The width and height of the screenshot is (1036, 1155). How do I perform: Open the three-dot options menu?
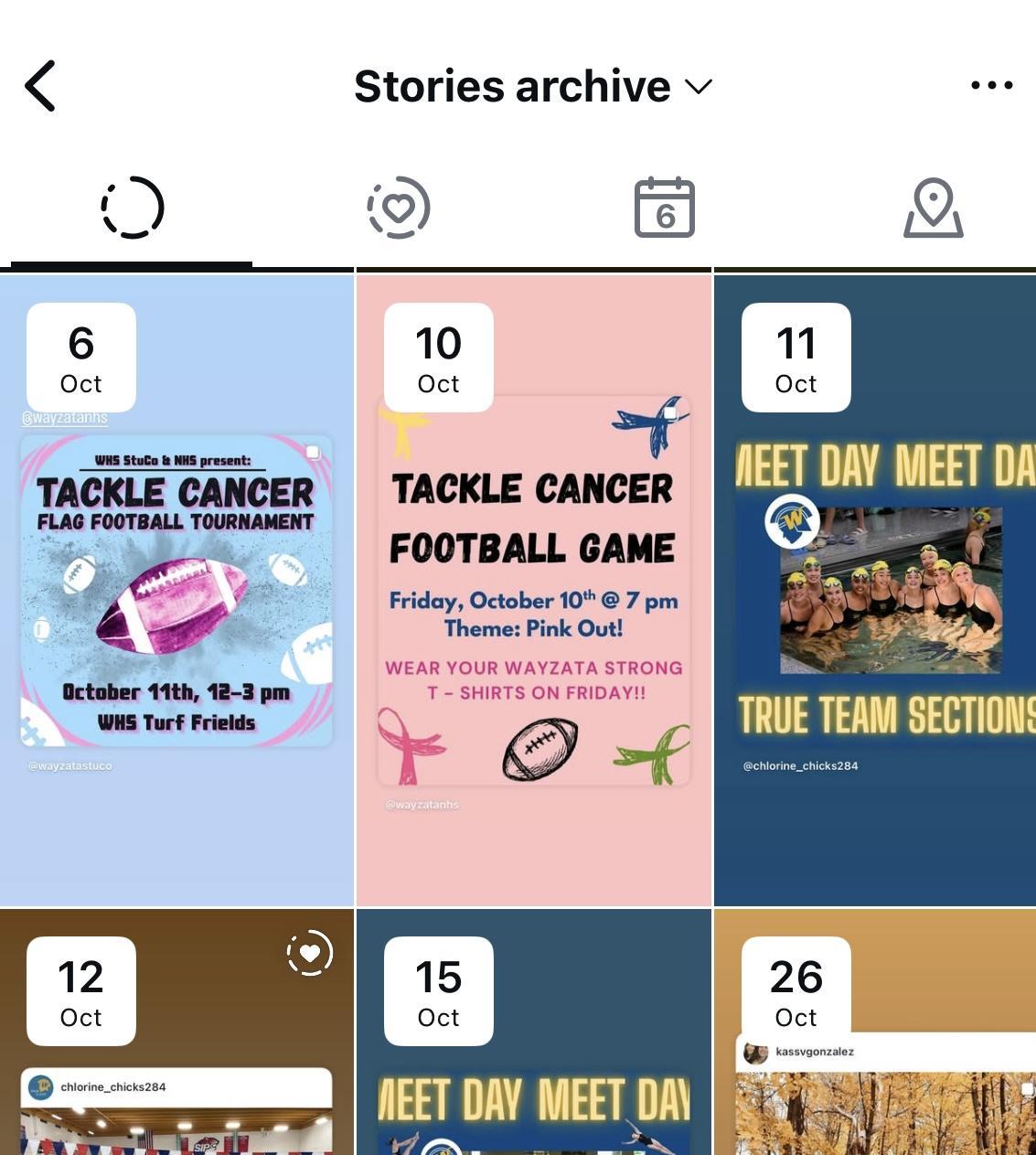[x=991, y=86]
